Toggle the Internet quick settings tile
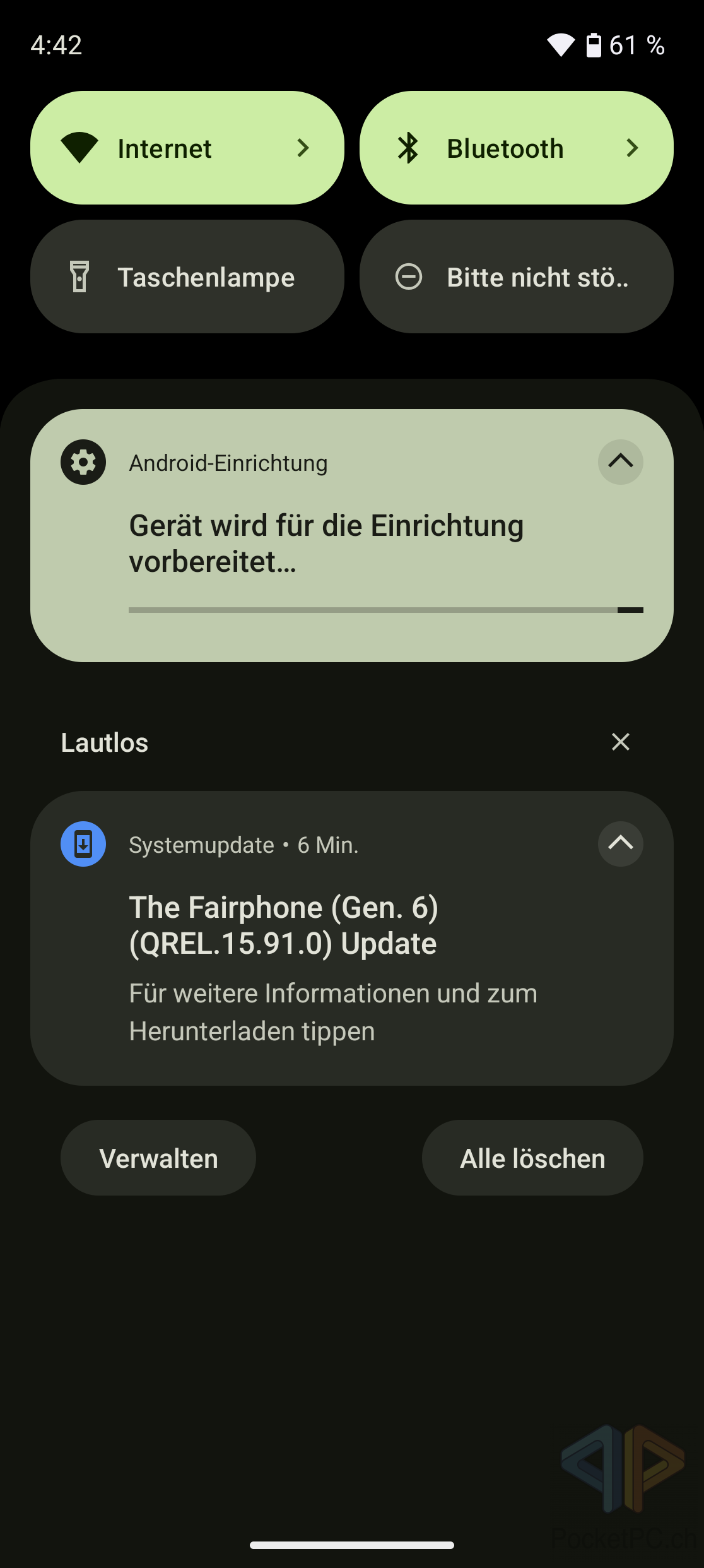Image resolution: width=704 pixels, height=1568 pixels. point(164,148)
